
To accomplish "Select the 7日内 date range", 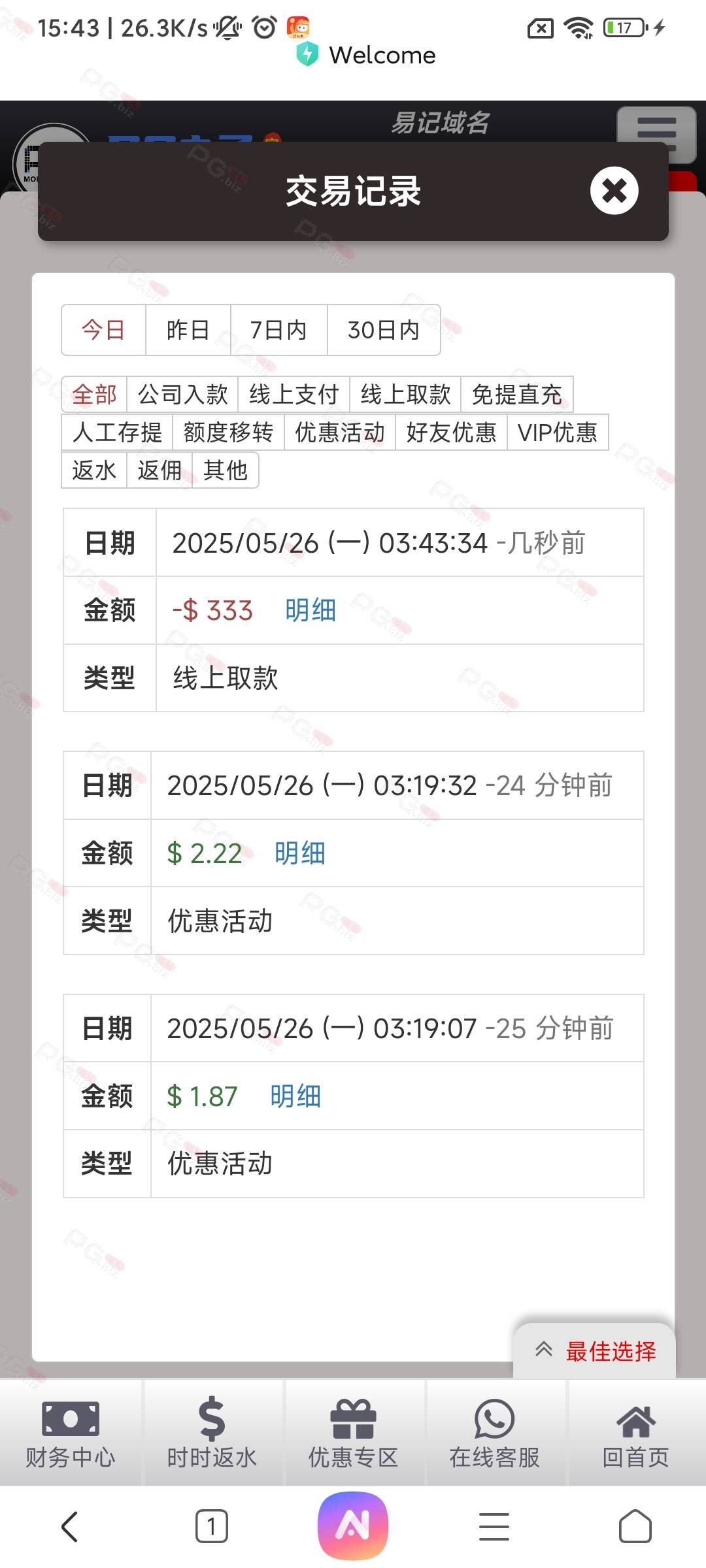I will point(278,330).
